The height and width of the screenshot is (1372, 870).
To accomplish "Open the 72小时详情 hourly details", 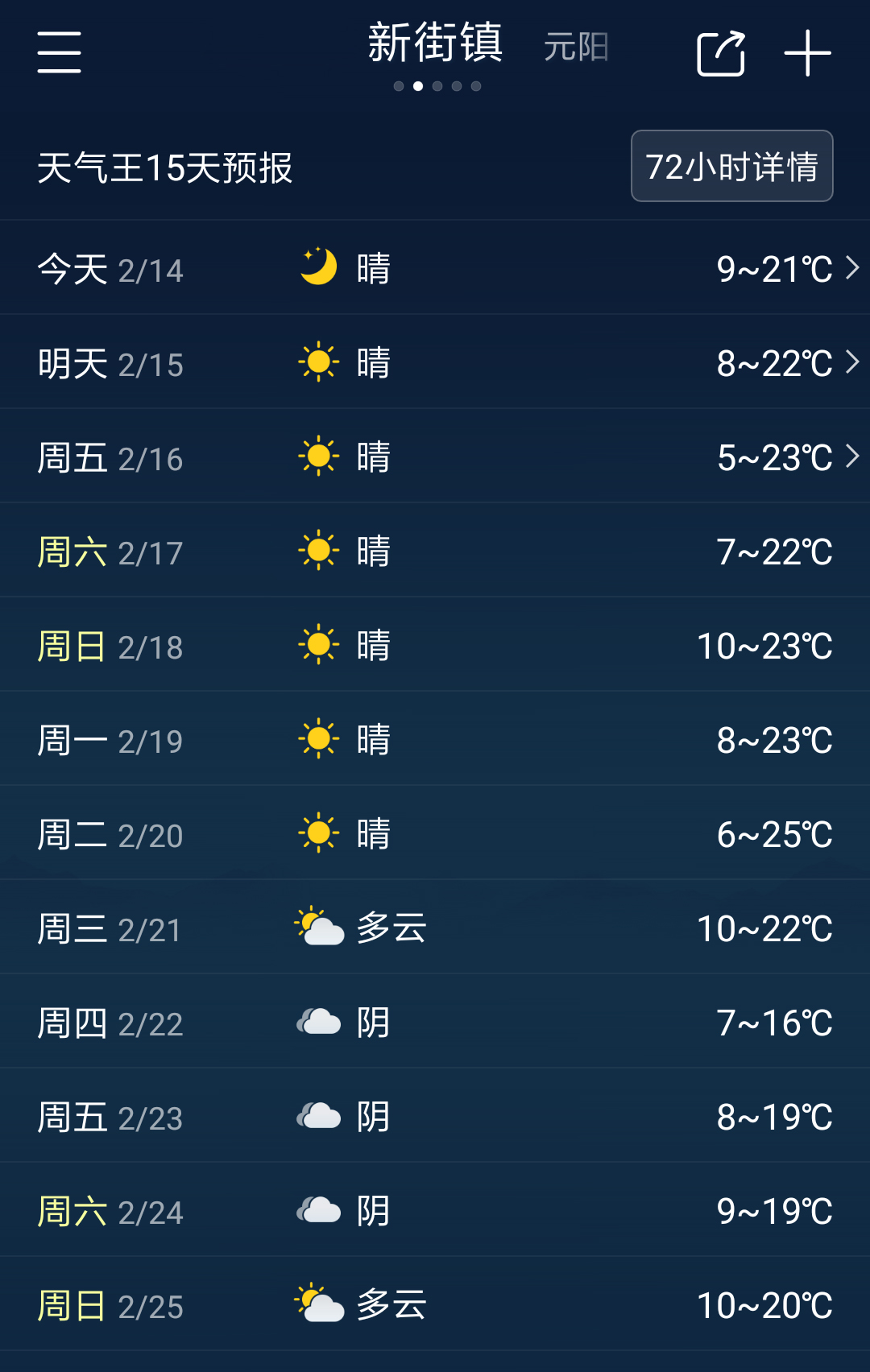I will (x=731, y=166).
